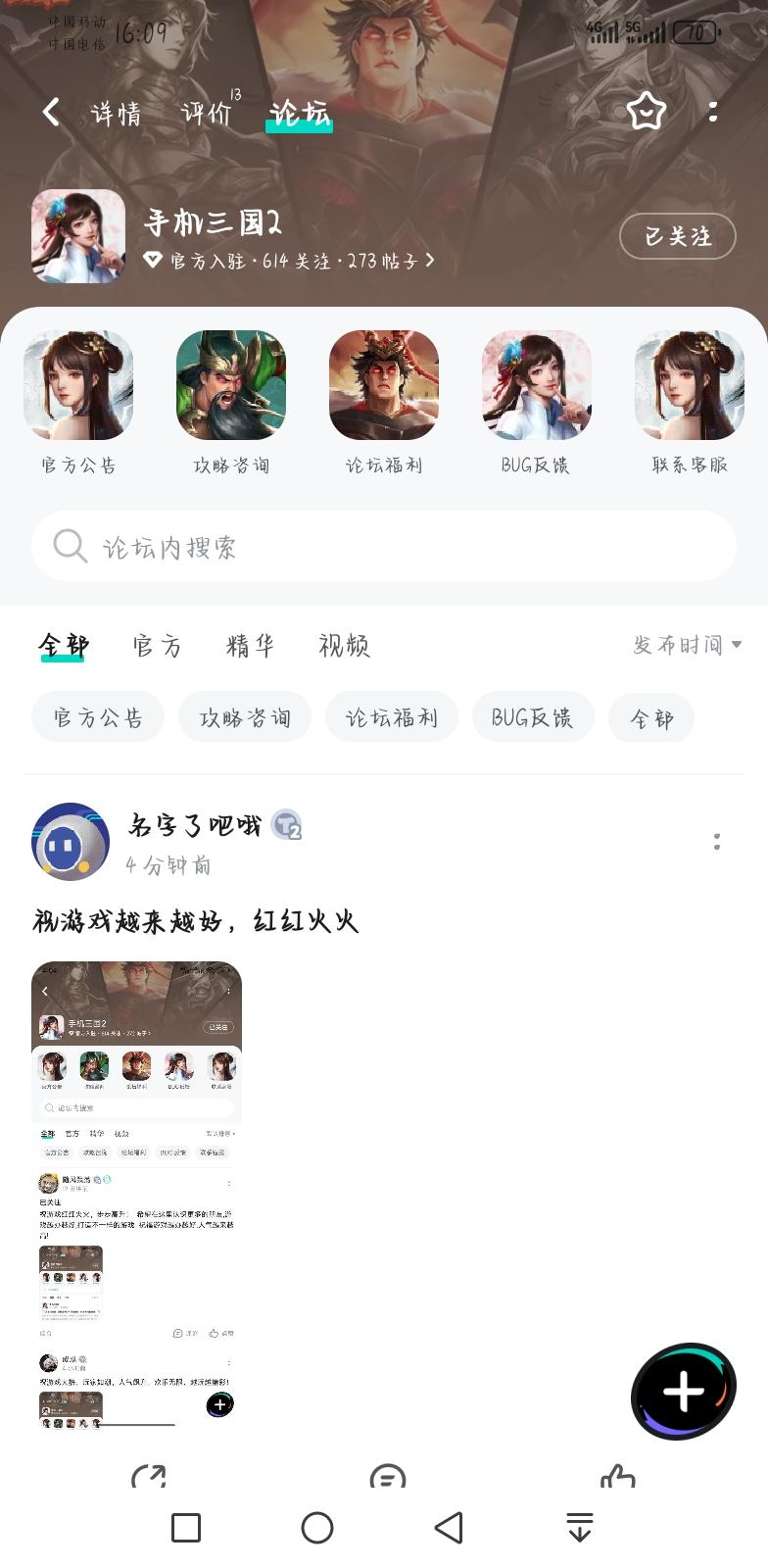
Task: Open the 攻略咨询 strategy guide section
Action: 231,384
